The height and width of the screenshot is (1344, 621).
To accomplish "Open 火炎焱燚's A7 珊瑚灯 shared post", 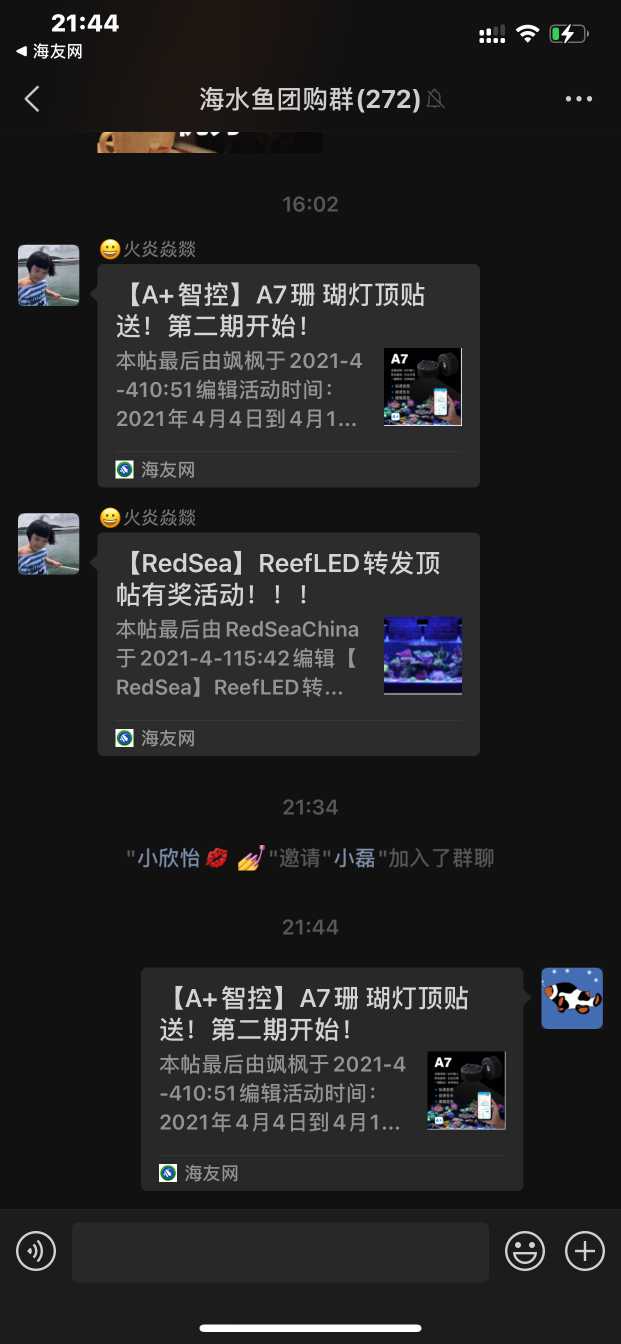I will point(288,375).
